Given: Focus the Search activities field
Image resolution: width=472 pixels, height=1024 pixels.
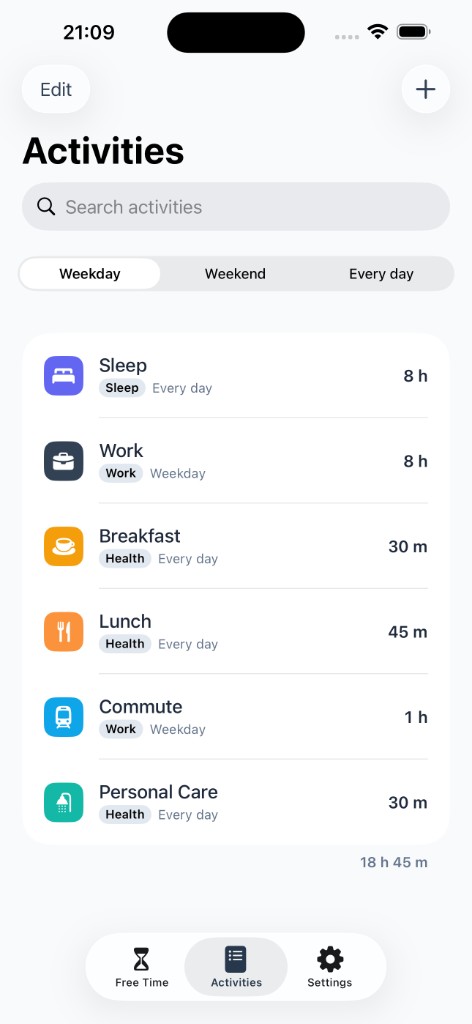Looking at the screenshot, I should (x=236, y=206).
